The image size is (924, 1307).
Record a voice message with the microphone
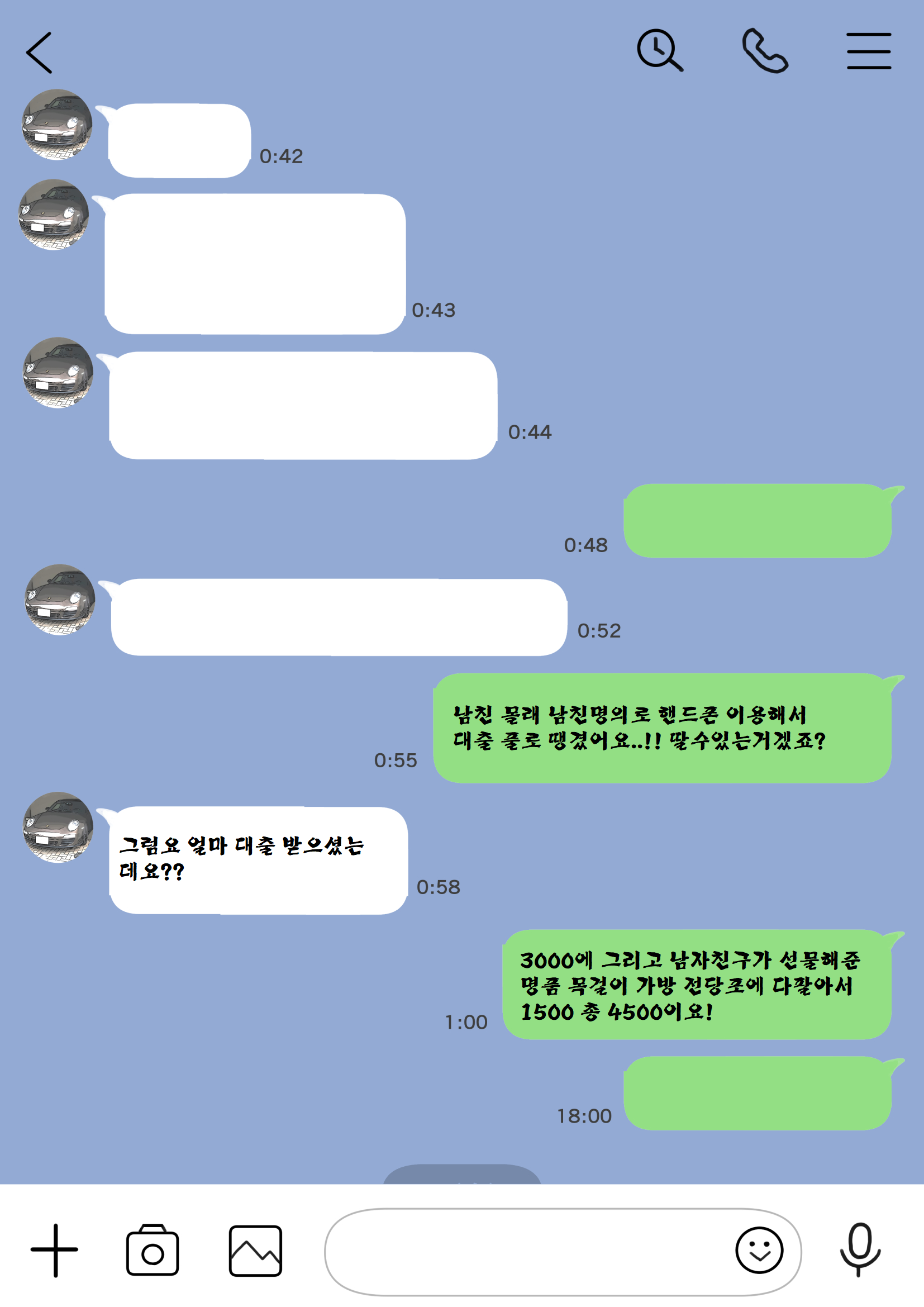click(860, 1249)
